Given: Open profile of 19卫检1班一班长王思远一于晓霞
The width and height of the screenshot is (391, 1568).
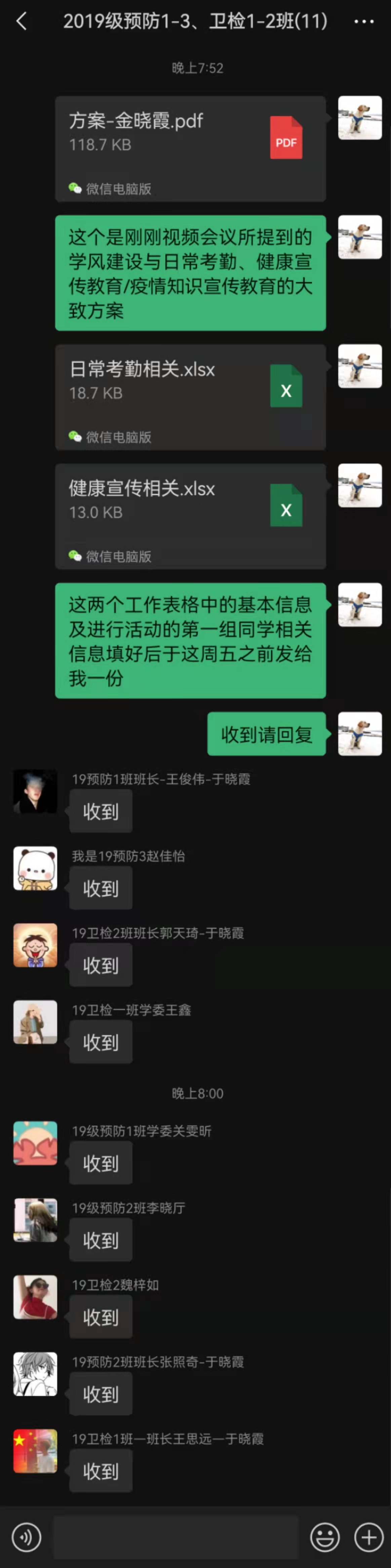Looking at the screenshot, I should 35,1451.
